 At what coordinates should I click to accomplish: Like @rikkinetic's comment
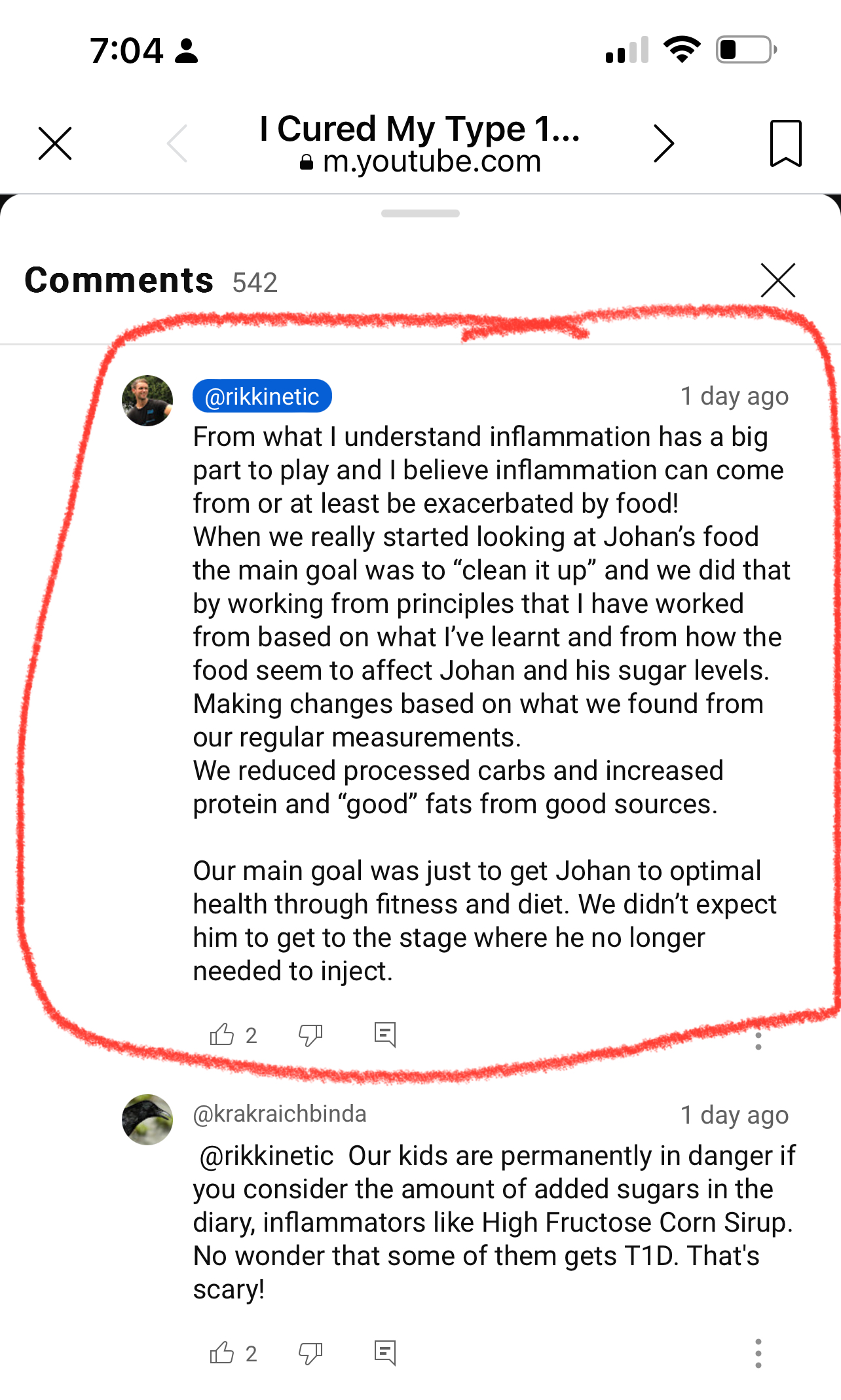tap(222, 1035)
